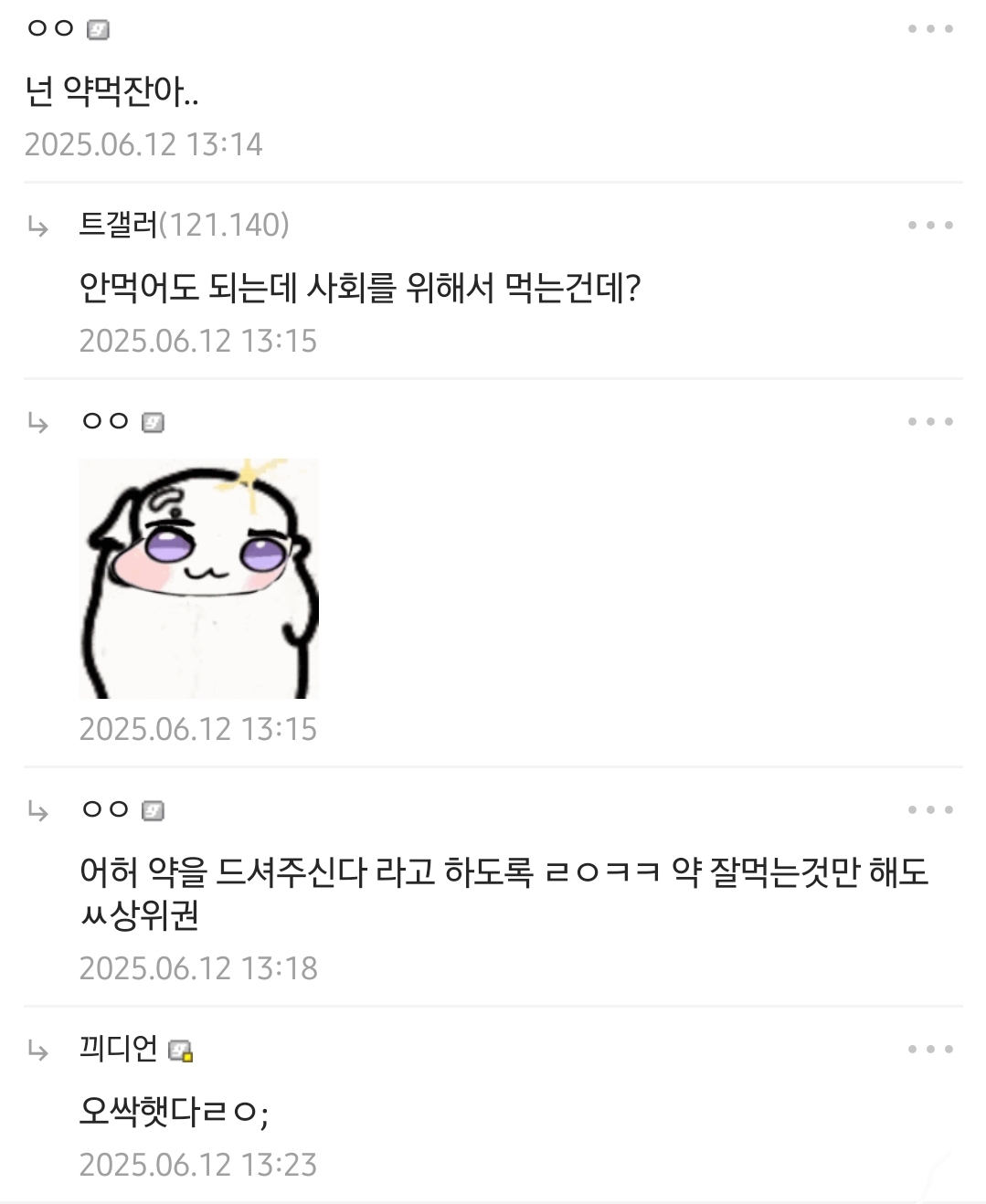Open the options menu for 트갤러(121.140)'s reply
This screenshot has height=1204, width=986.
coord(930,225)
